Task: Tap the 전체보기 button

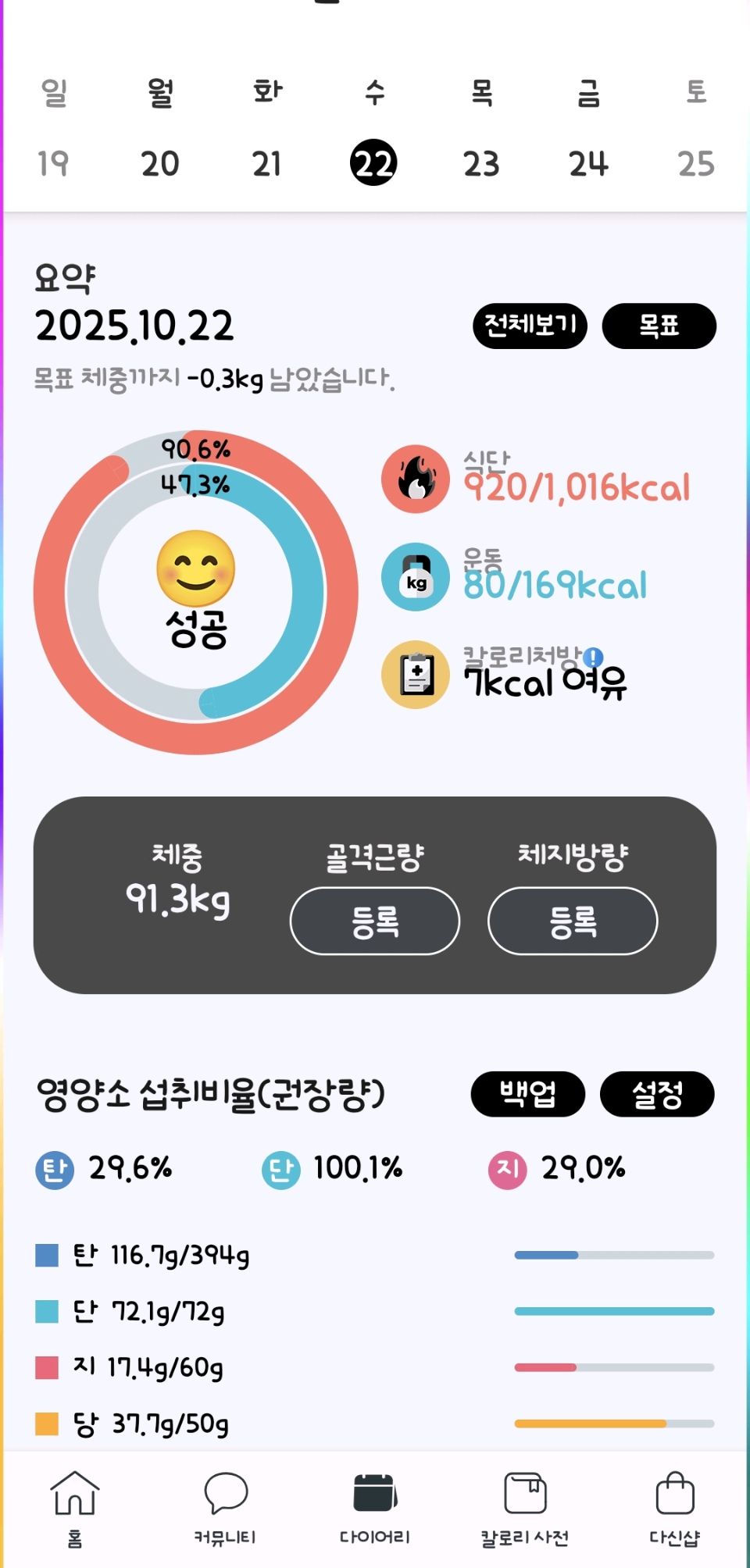Action: pyautogui.click(x=530, y=326)
